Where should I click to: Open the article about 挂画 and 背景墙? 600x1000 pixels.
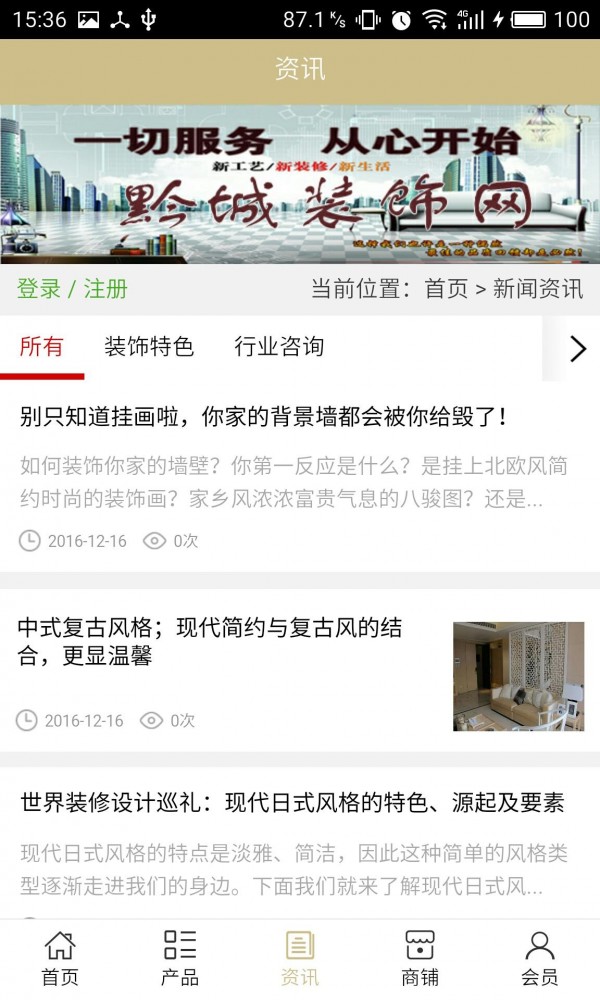(x=264, y=417)
